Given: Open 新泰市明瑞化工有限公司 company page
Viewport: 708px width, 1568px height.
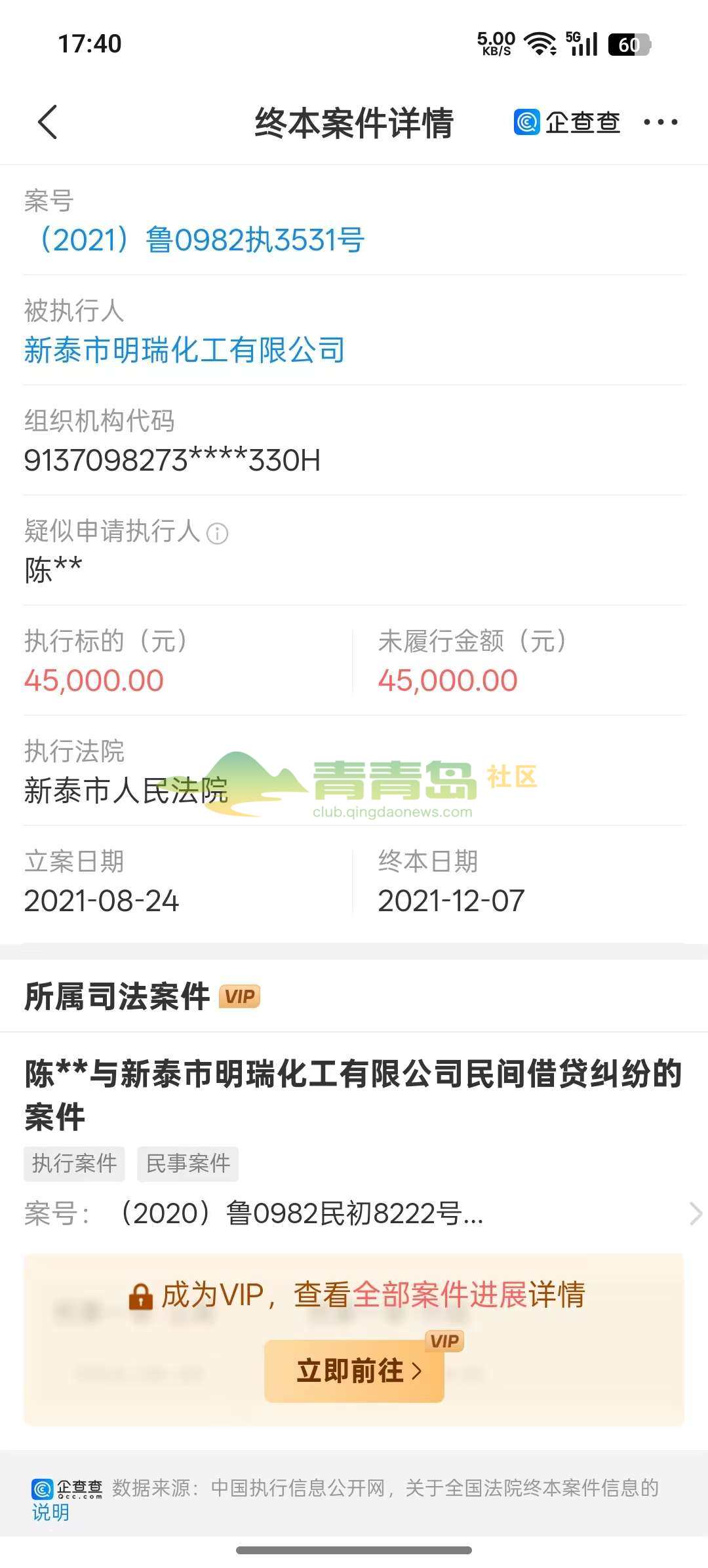Looking at the screenshot, I should 184,350.
